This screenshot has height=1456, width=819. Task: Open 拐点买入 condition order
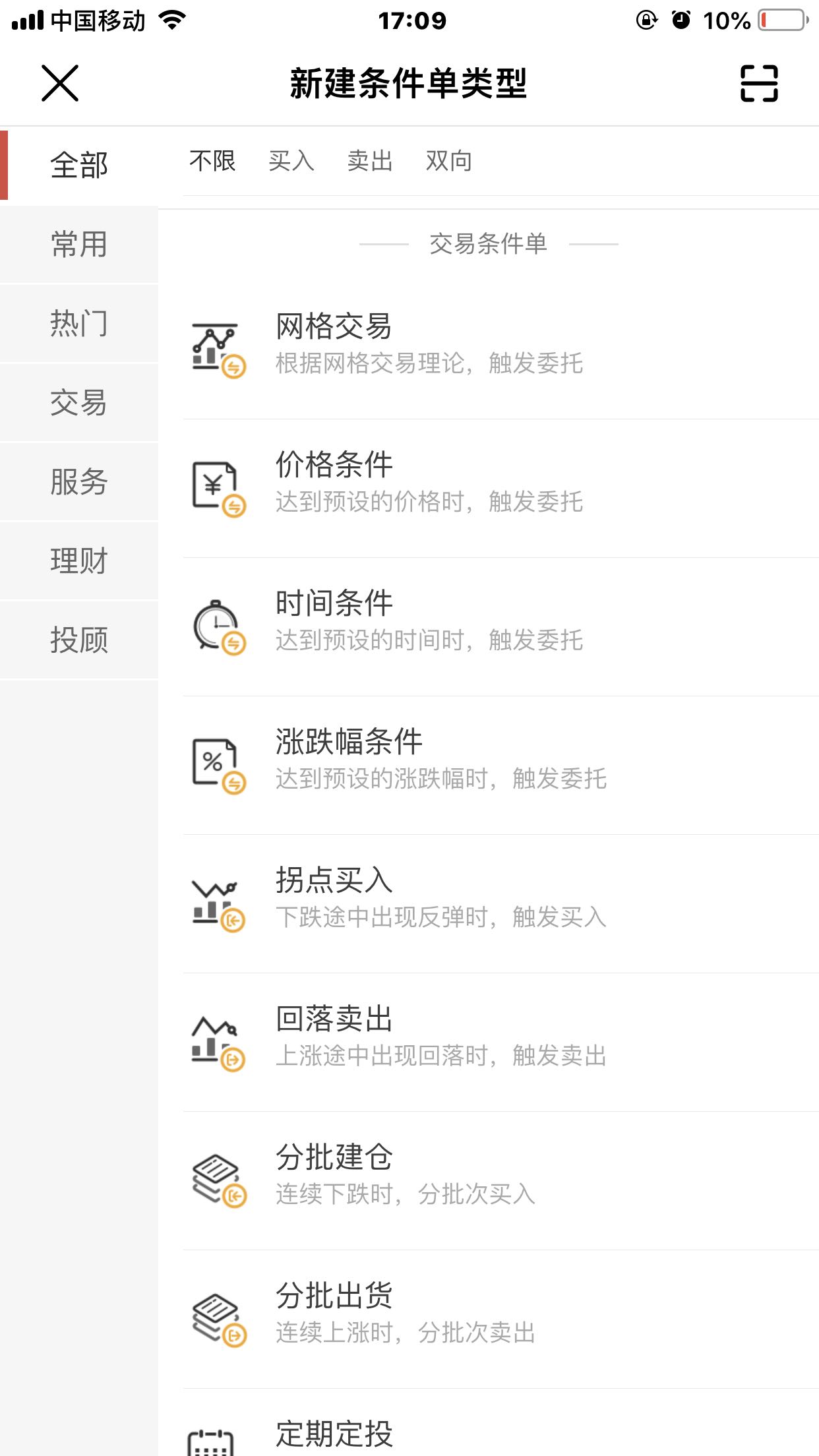click(501, 903)
